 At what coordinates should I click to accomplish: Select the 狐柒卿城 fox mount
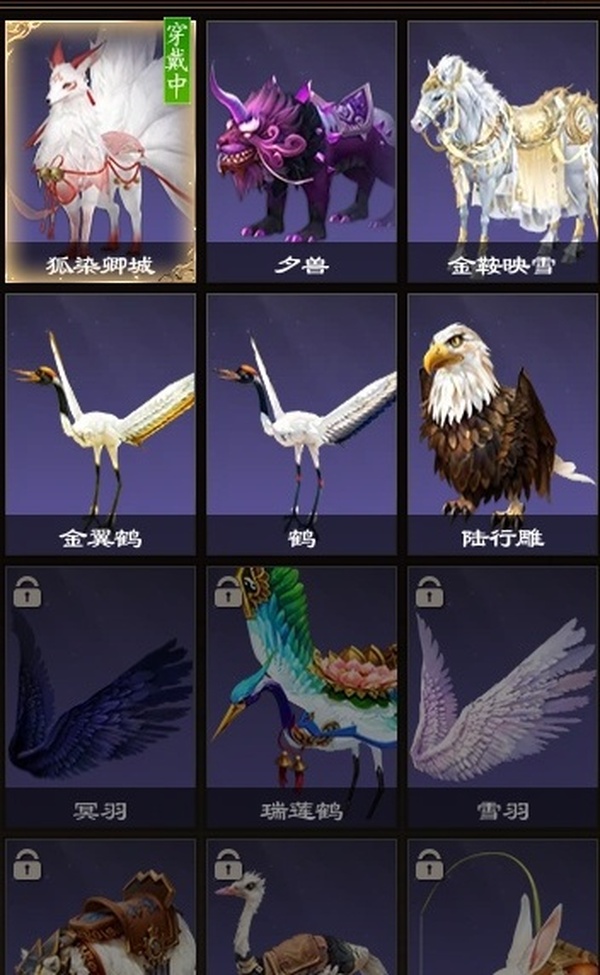point(100,150)
